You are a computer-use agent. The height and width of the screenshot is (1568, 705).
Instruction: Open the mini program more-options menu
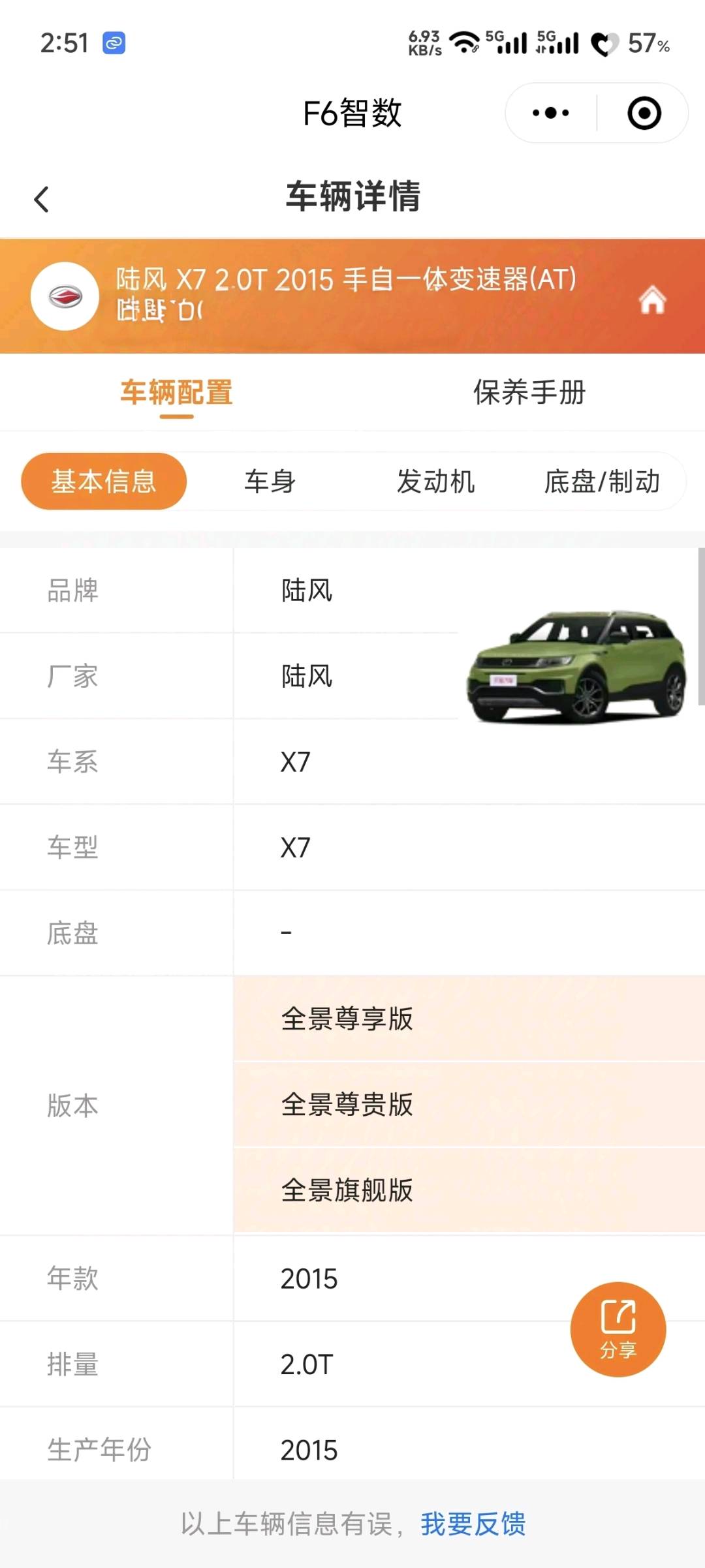tap(550, 113)
